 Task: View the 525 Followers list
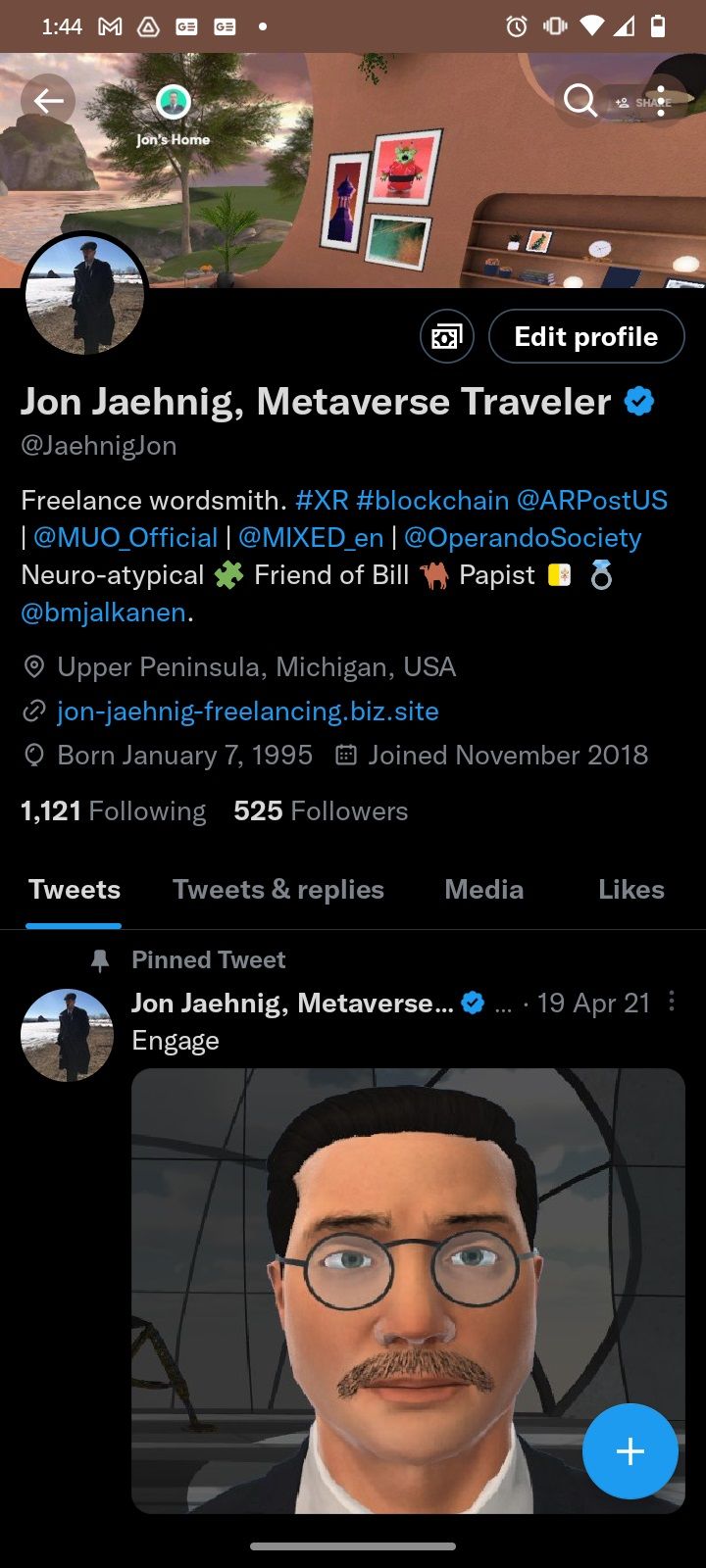pos(321,811)
